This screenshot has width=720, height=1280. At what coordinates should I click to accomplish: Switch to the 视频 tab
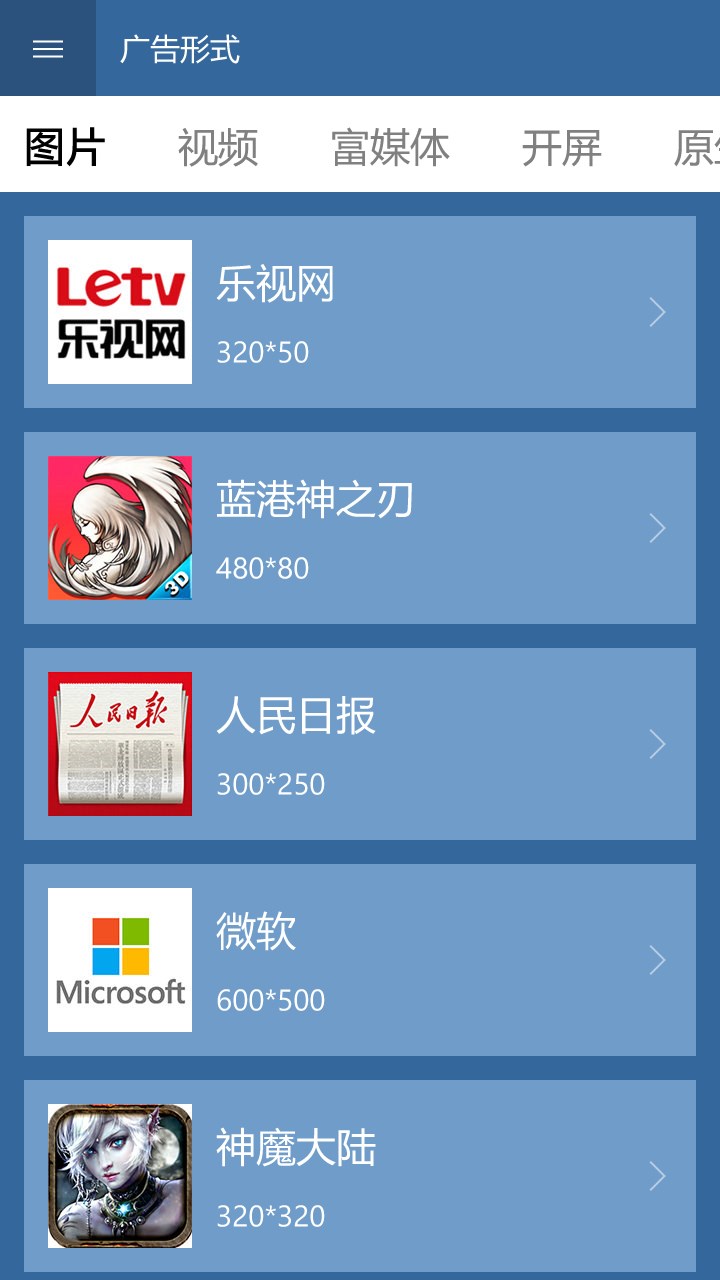click(x=218, y=148)
